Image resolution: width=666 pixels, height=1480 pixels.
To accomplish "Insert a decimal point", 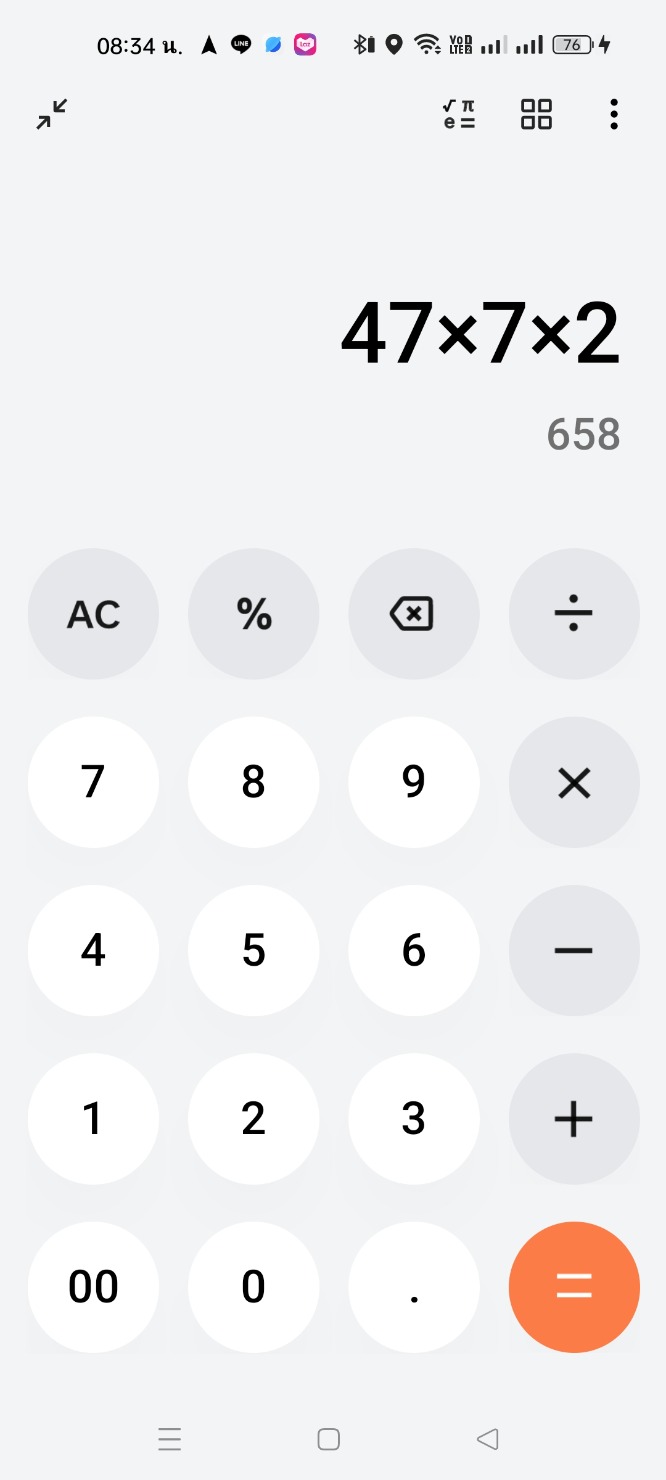I will 413,1287.
